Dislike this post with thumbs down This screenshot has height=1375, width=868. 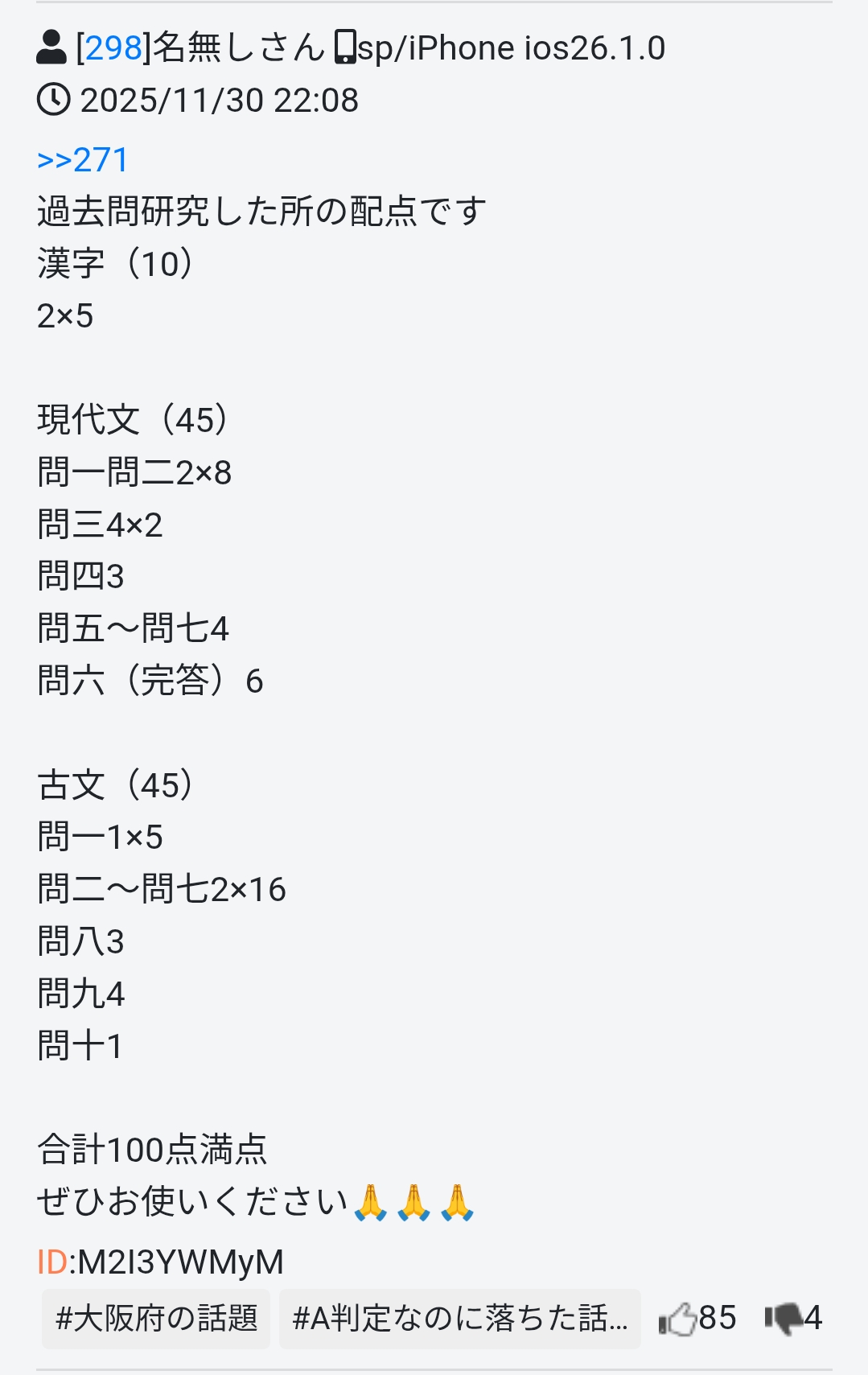coord(784,1318)
